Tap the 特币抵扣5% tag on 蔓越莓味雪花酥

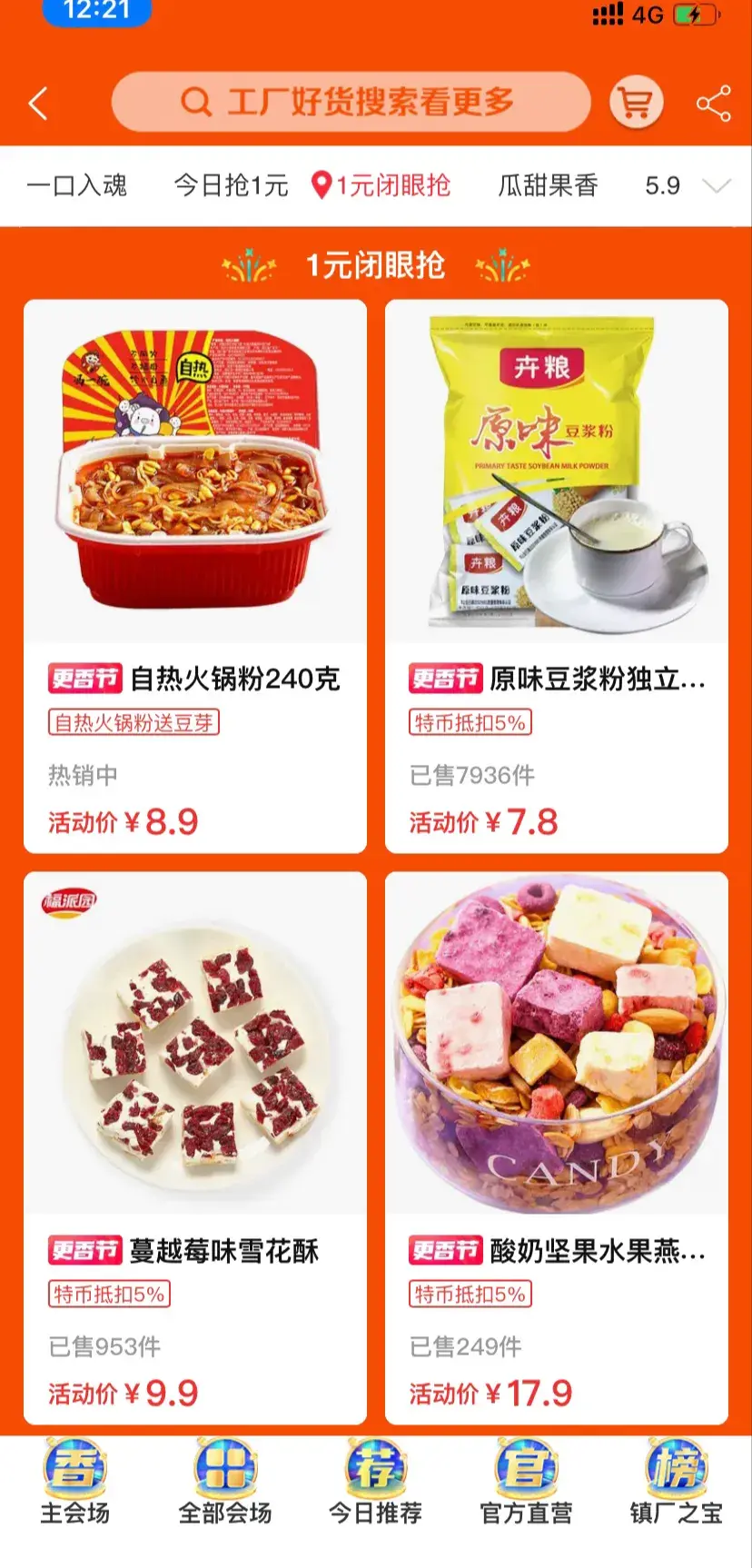(x=108, y=1295)
